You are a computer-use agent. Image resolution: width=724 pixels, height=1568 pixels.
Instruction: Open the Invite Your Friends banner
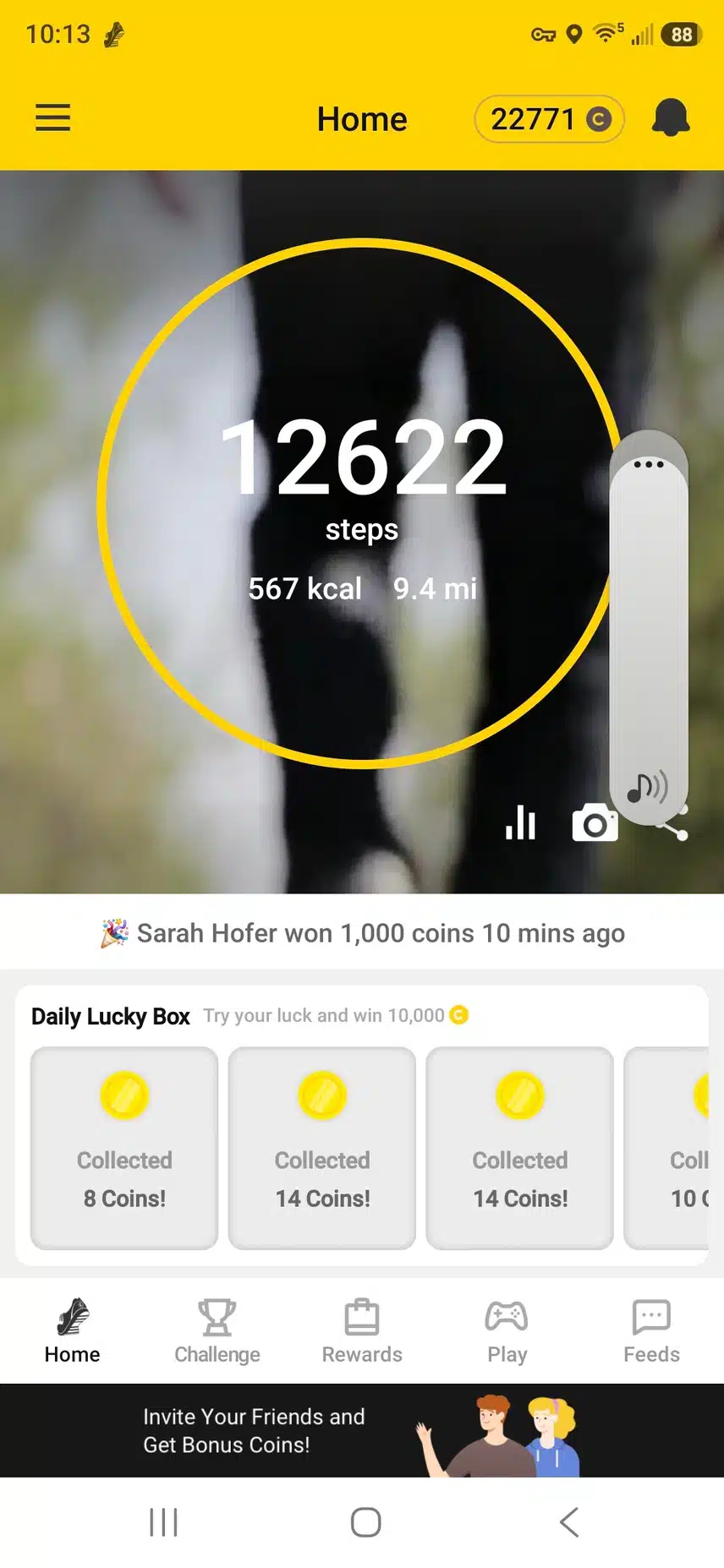pyautogui.click(x=362, y=1430)
